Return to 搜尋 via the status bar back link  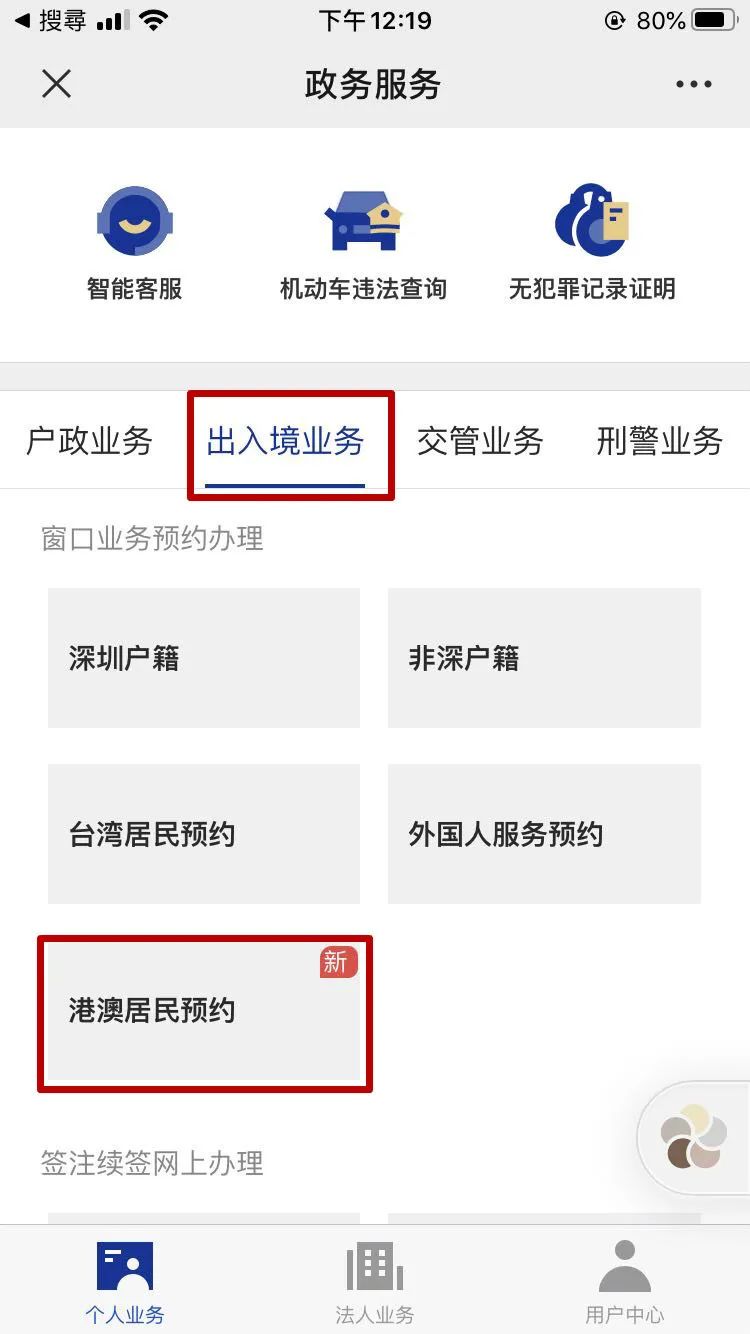pos(50,20)
